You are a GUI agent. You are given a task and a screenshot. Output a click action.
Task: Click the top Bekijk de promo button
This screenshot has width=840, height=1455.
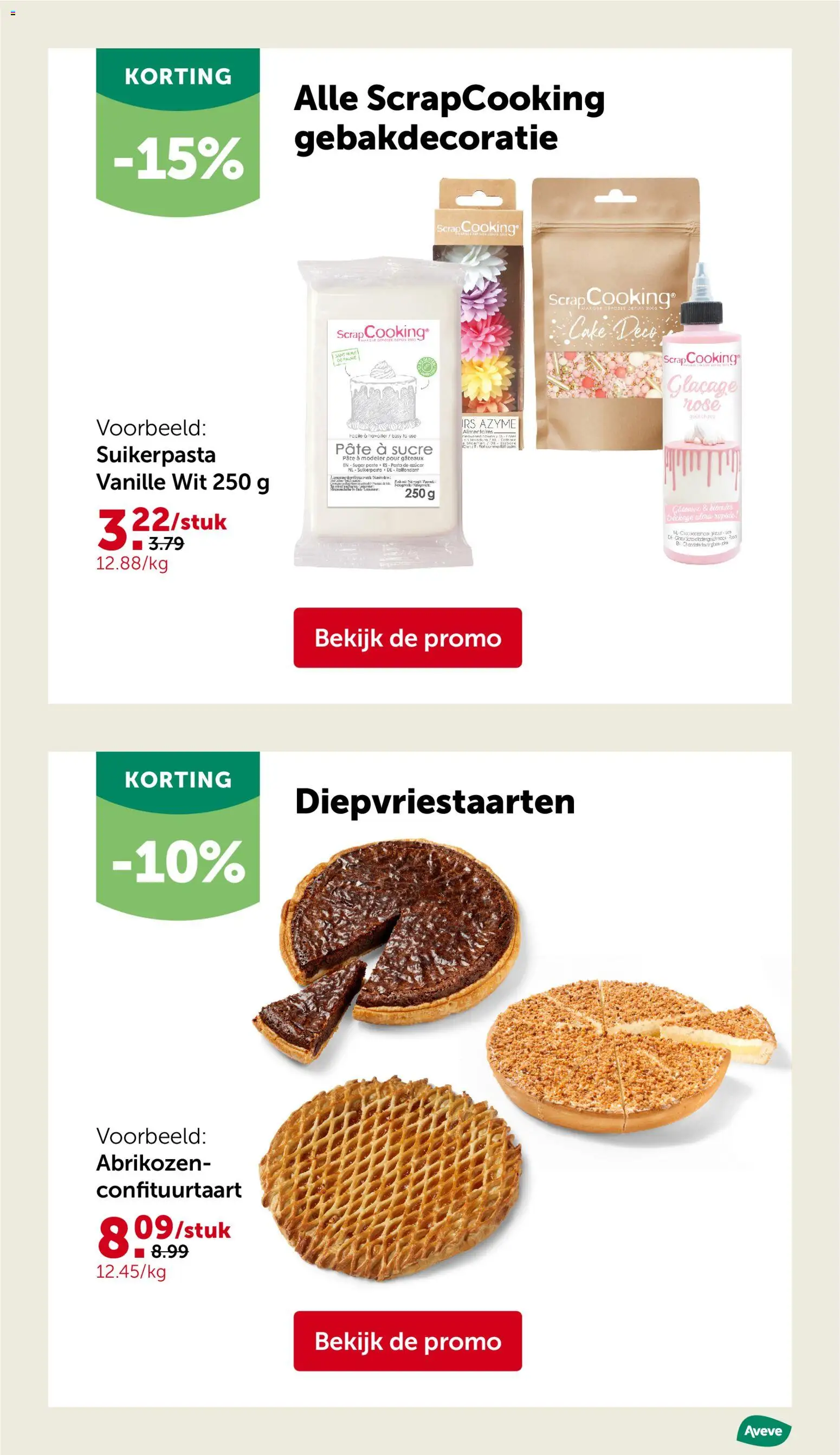click(x=408, y=638)
